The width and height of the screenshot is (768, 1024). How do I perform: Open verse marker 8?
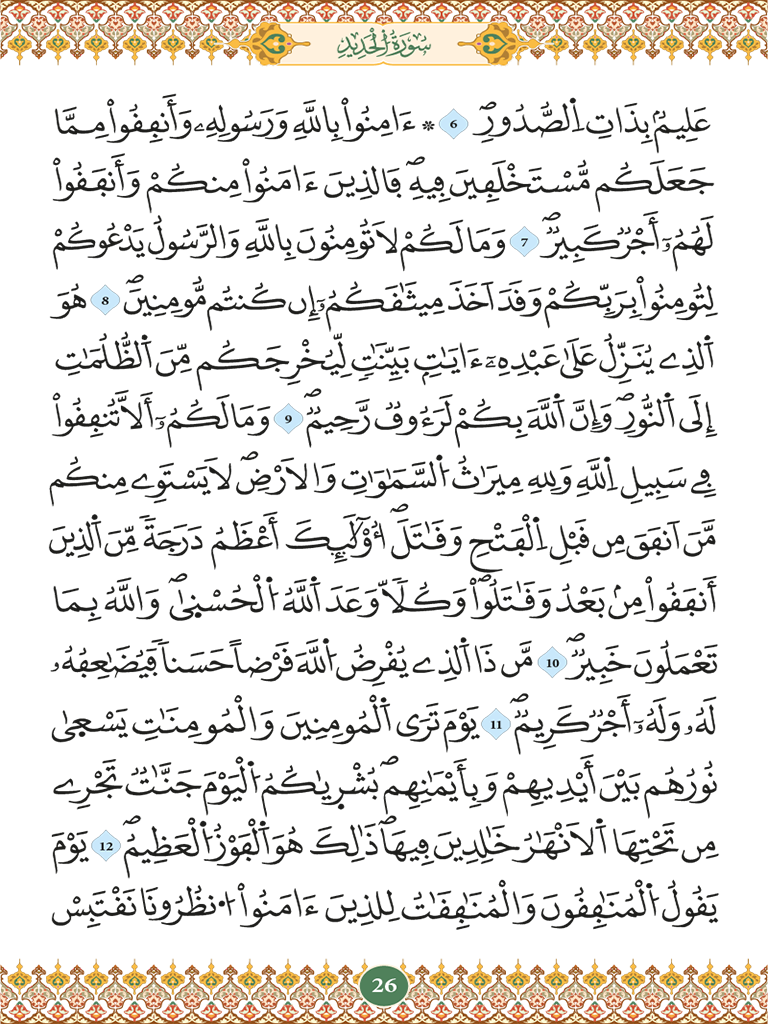tap(105, 299)
